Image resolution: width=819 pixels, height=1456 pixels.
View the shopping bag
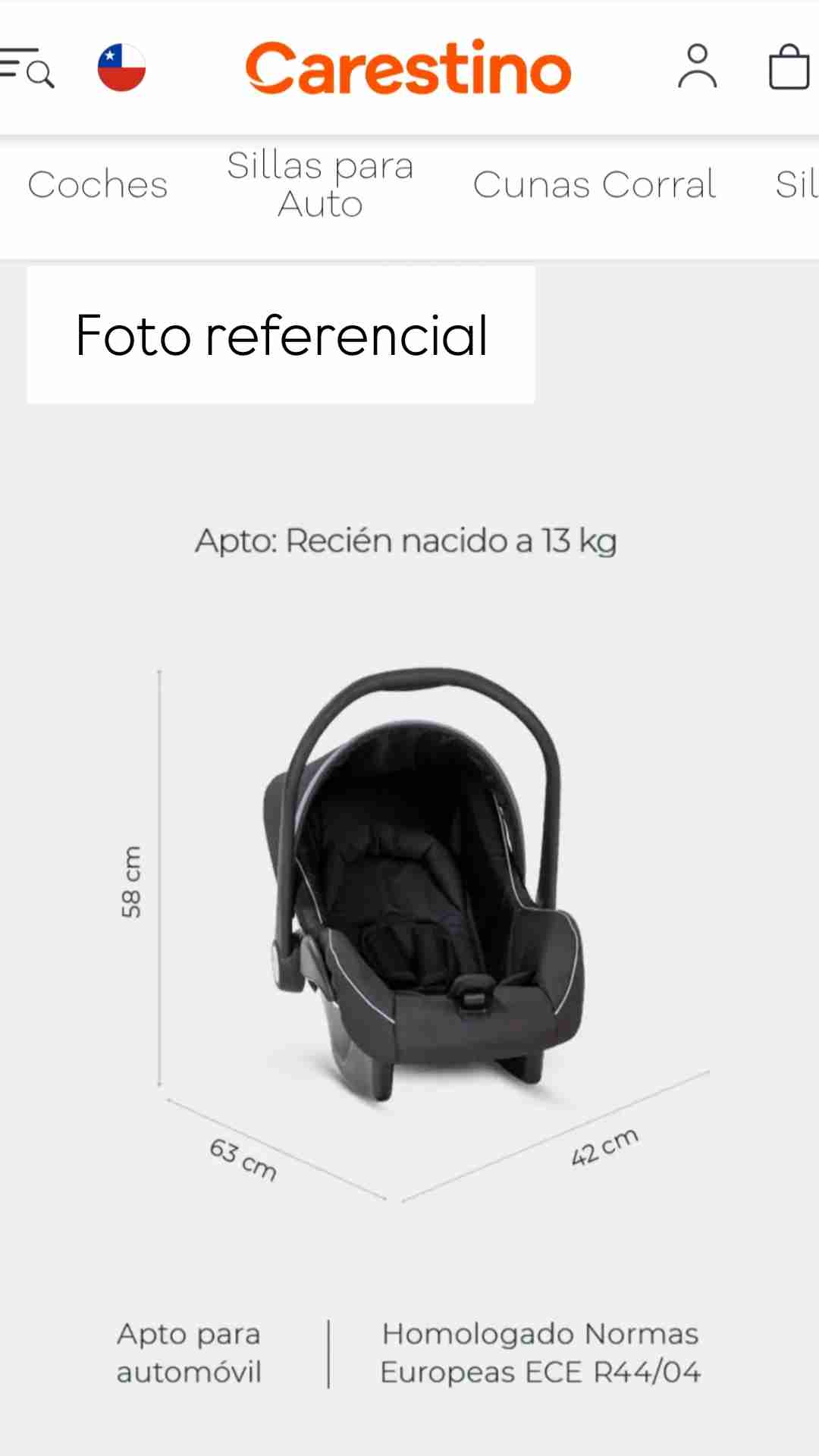789,67
